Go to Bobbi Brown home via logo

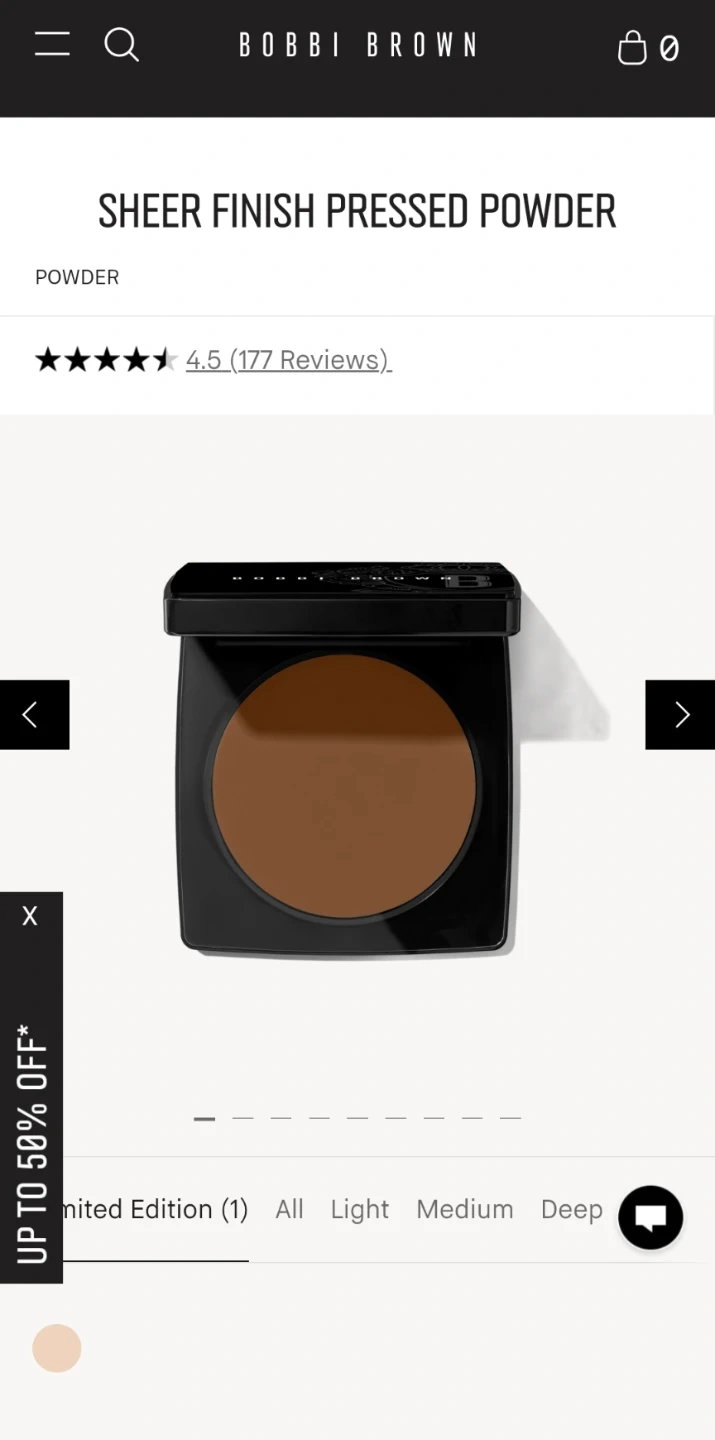click(357, 45)
